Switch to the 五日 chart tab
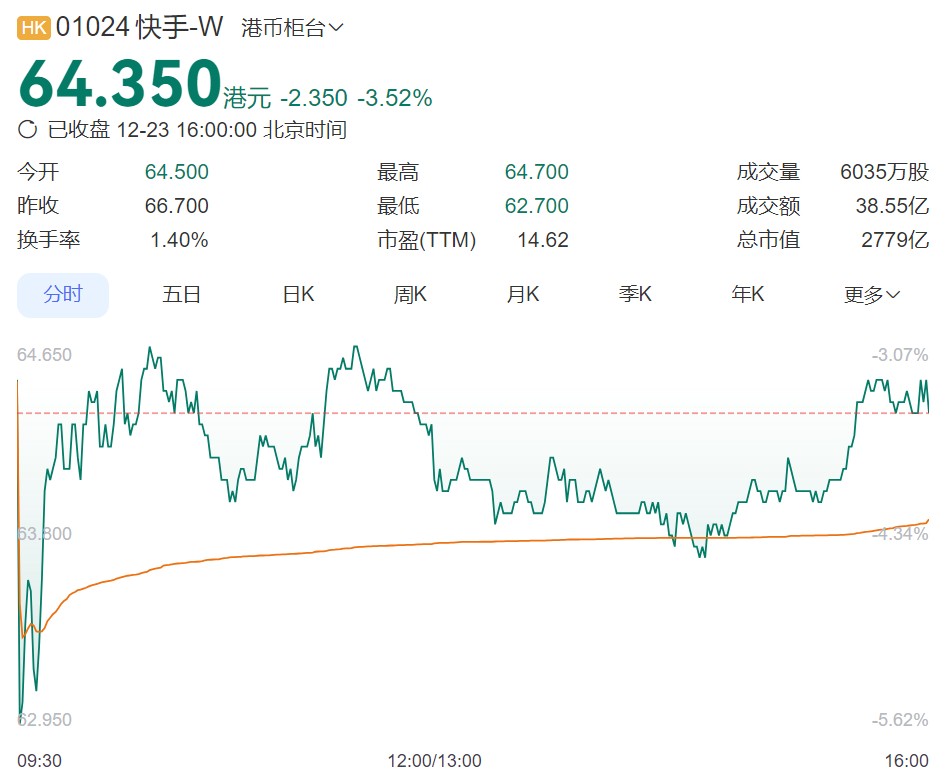Viewport: 947px width, 781px height. coord(181,294)
